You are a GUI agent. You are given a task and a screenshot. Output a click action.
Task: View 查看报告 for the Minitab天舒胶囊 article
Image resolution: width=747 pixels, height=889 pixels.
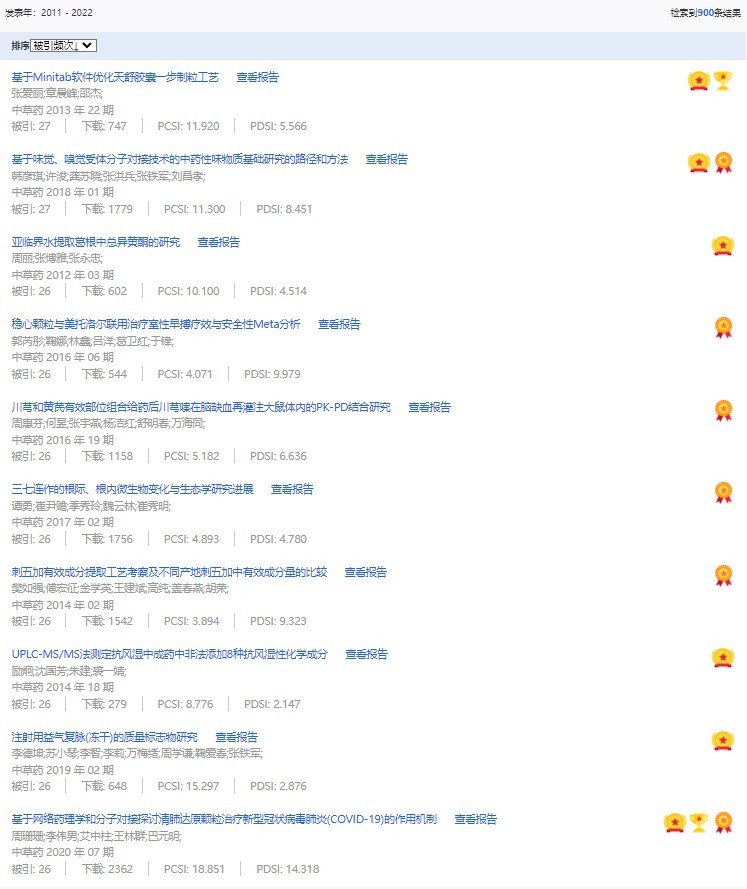[x=257, y=77]
